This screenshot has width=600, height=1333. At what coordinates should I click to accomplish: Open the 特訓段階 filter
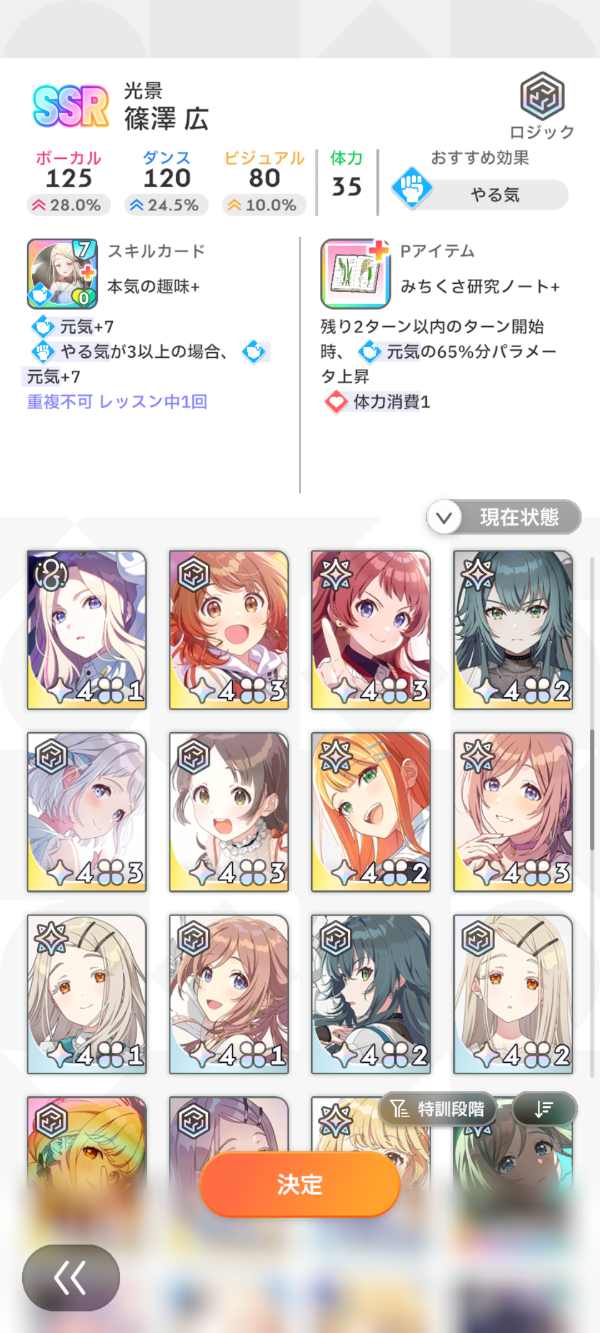[438, 1109]
